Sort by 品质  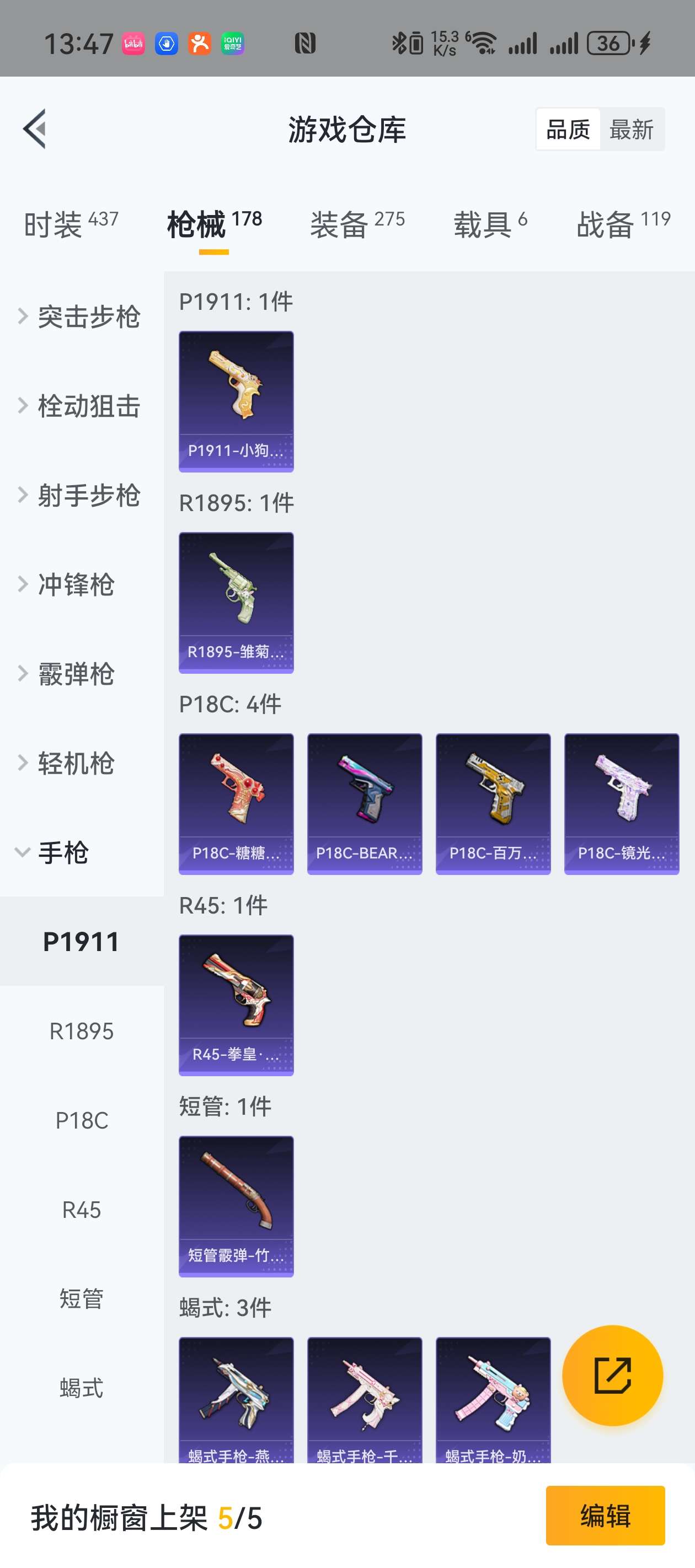(568, 130)
